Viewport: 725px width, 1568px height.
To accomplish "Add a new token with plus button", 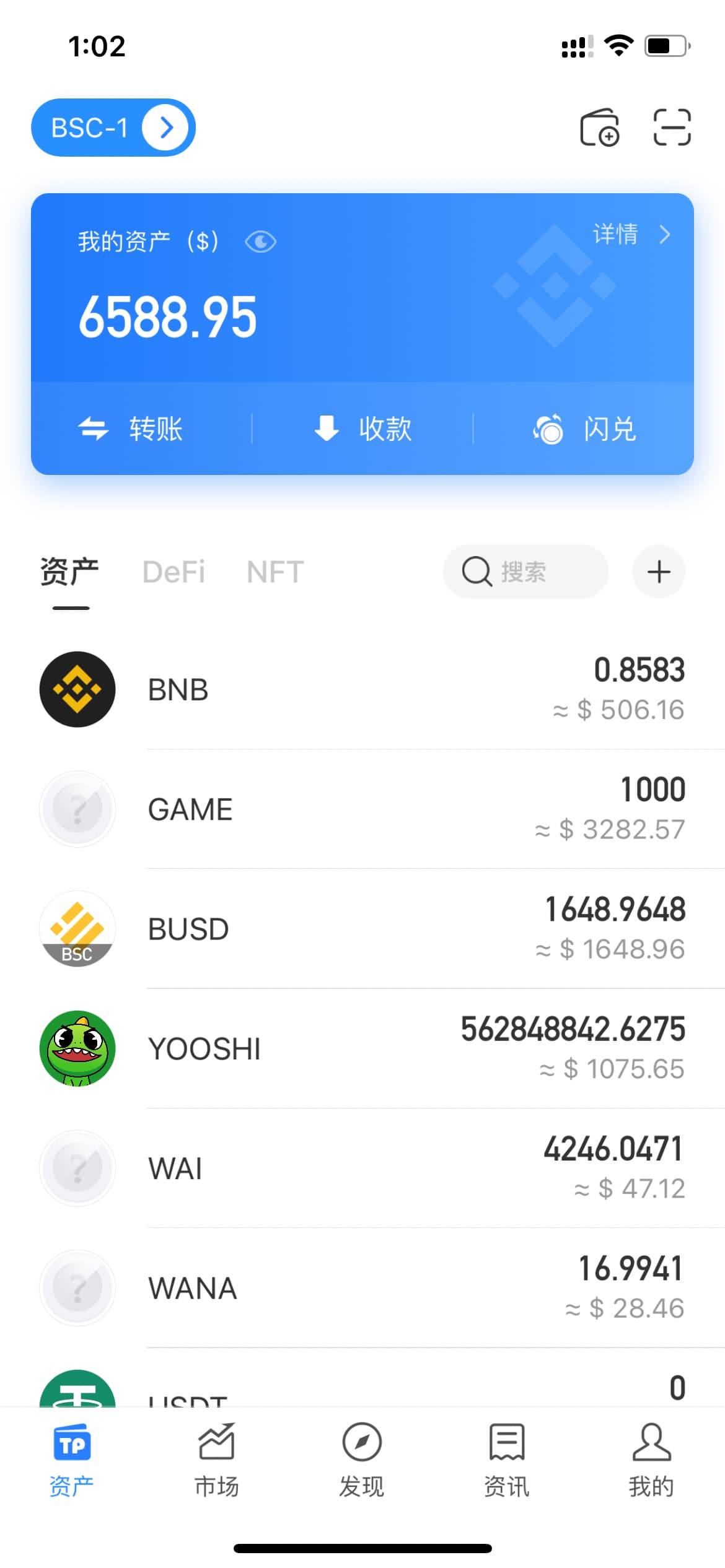I will 659,572.
